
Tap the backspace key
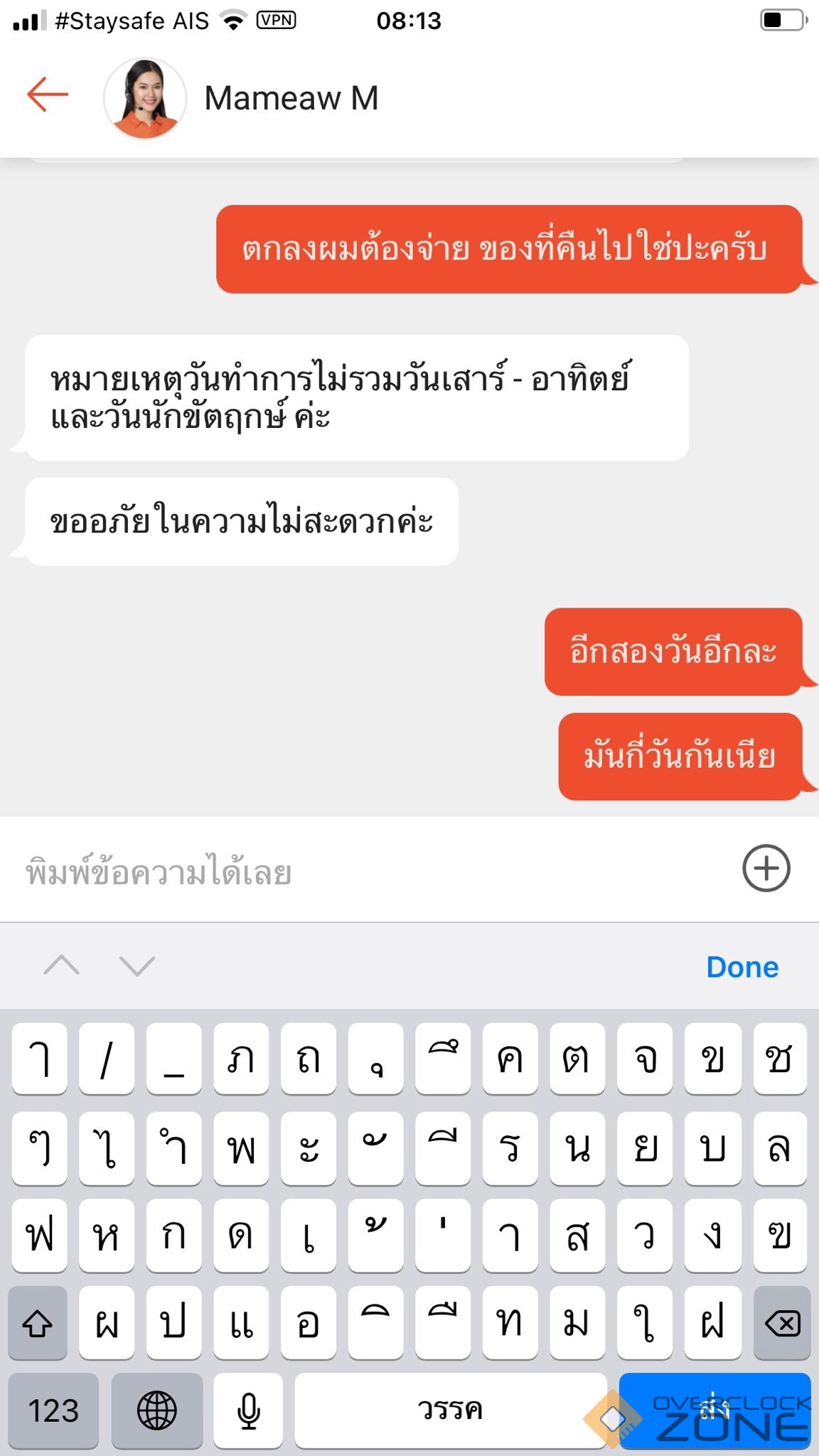[x=781, y=1324]
